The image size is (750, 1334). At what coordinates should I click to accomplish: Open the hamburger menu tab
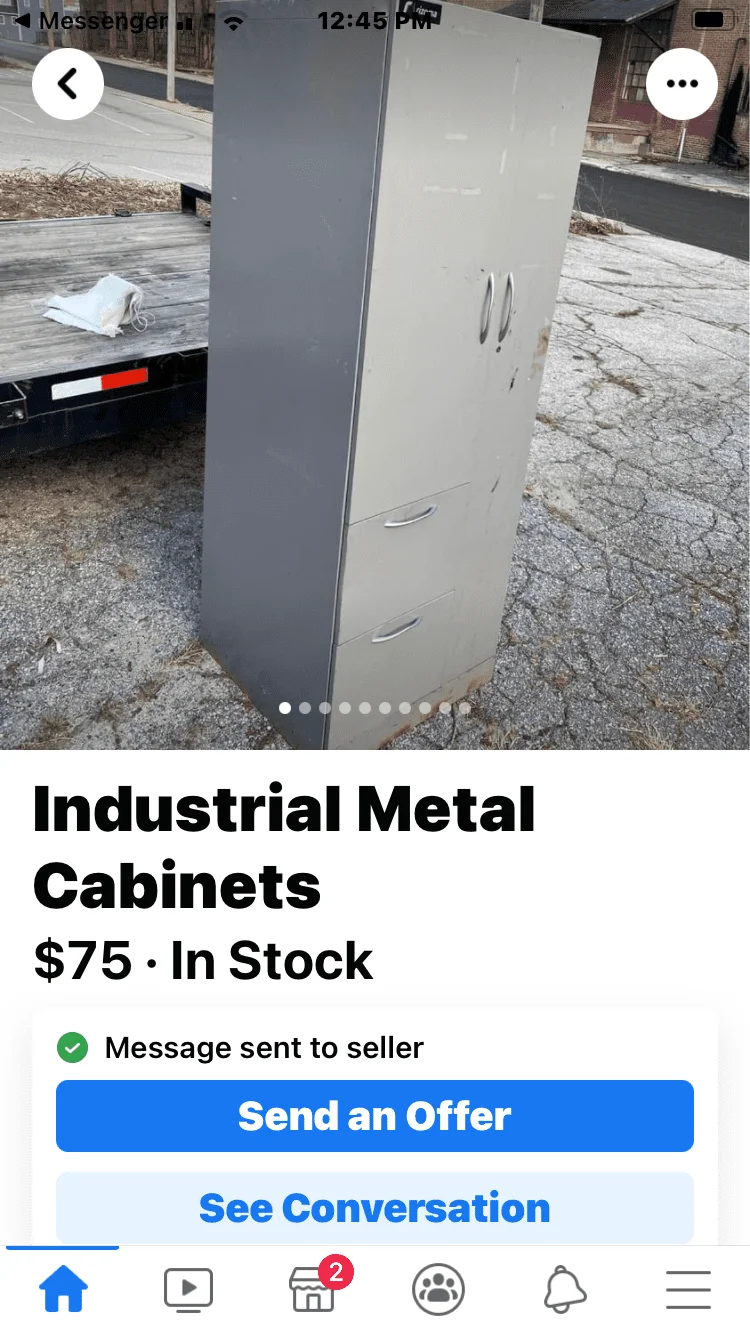coord(688,1290)
